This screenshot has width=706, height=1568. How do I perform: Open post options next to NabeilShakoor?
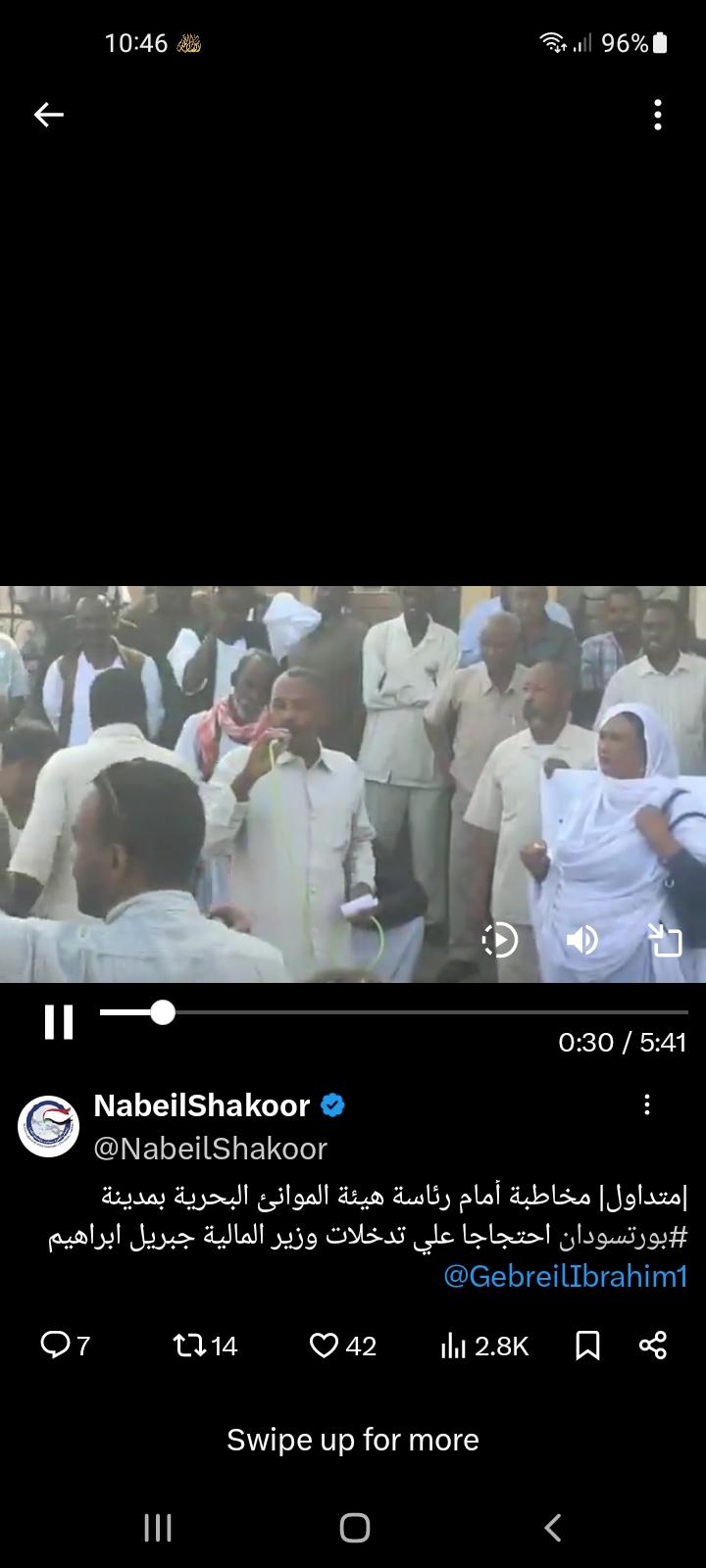pos(647,1105)
